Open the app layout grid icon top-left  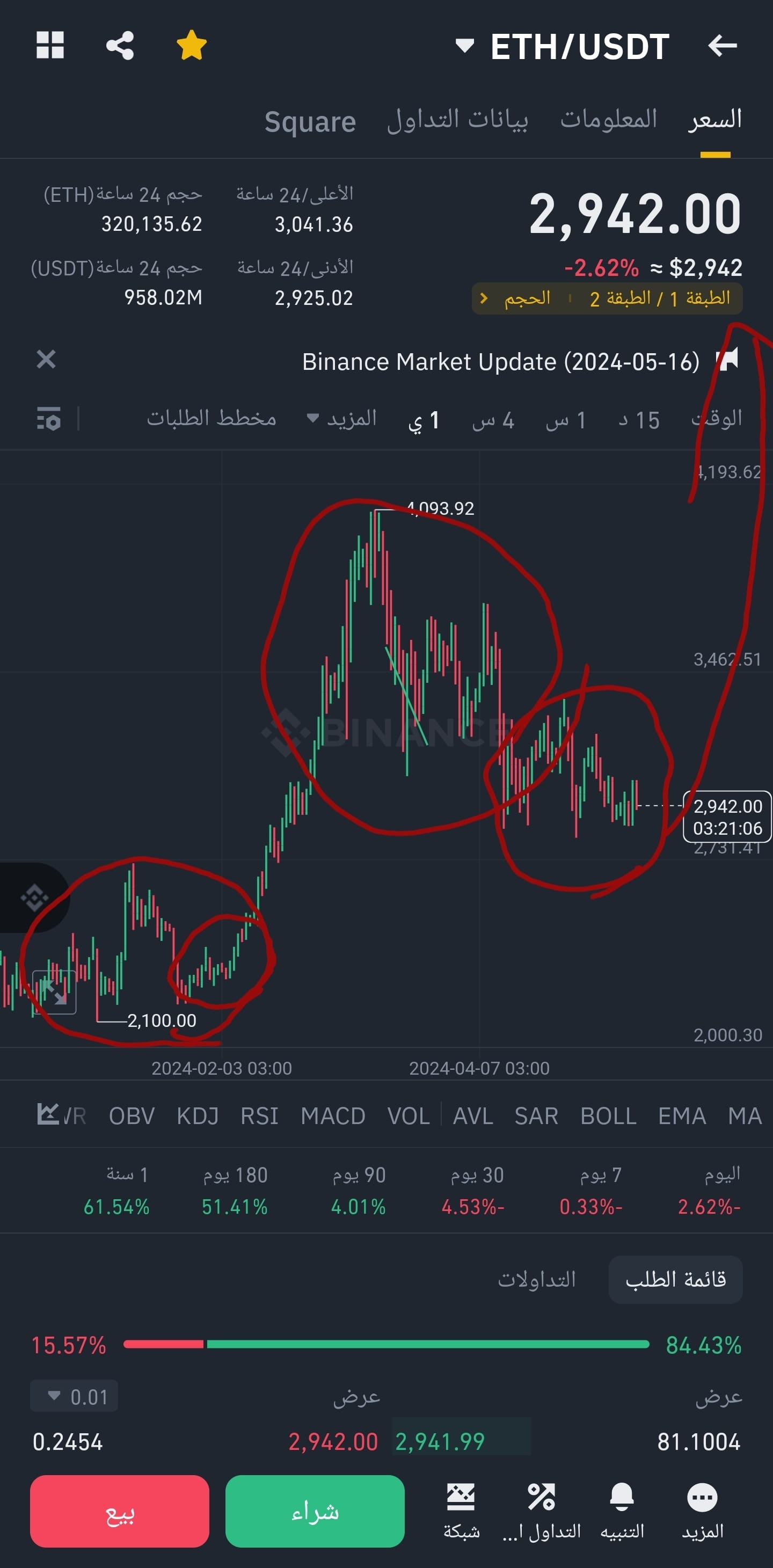(49, 45)
